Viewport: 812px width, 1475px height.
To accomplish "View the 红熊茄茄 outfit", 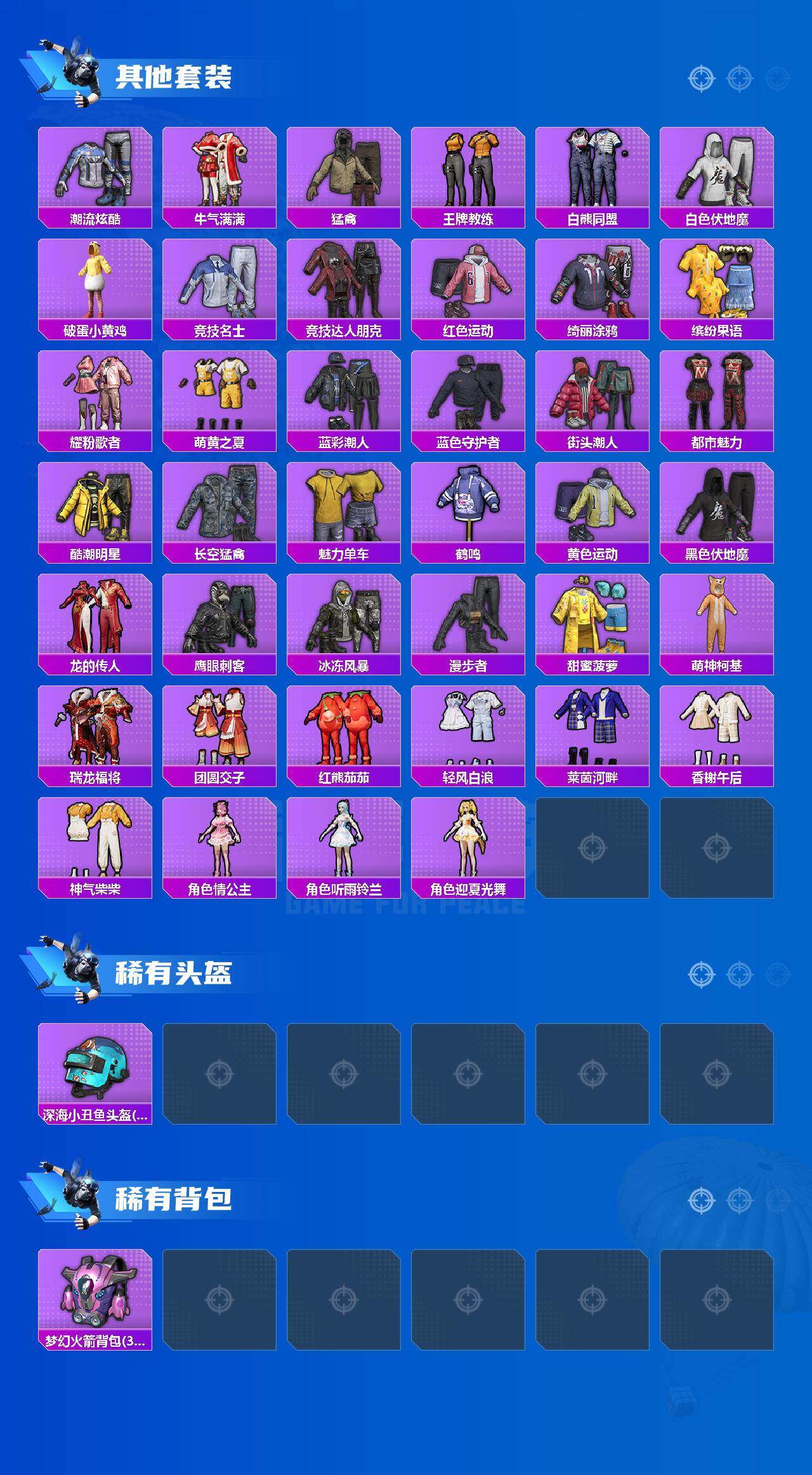I will (344, 739).
